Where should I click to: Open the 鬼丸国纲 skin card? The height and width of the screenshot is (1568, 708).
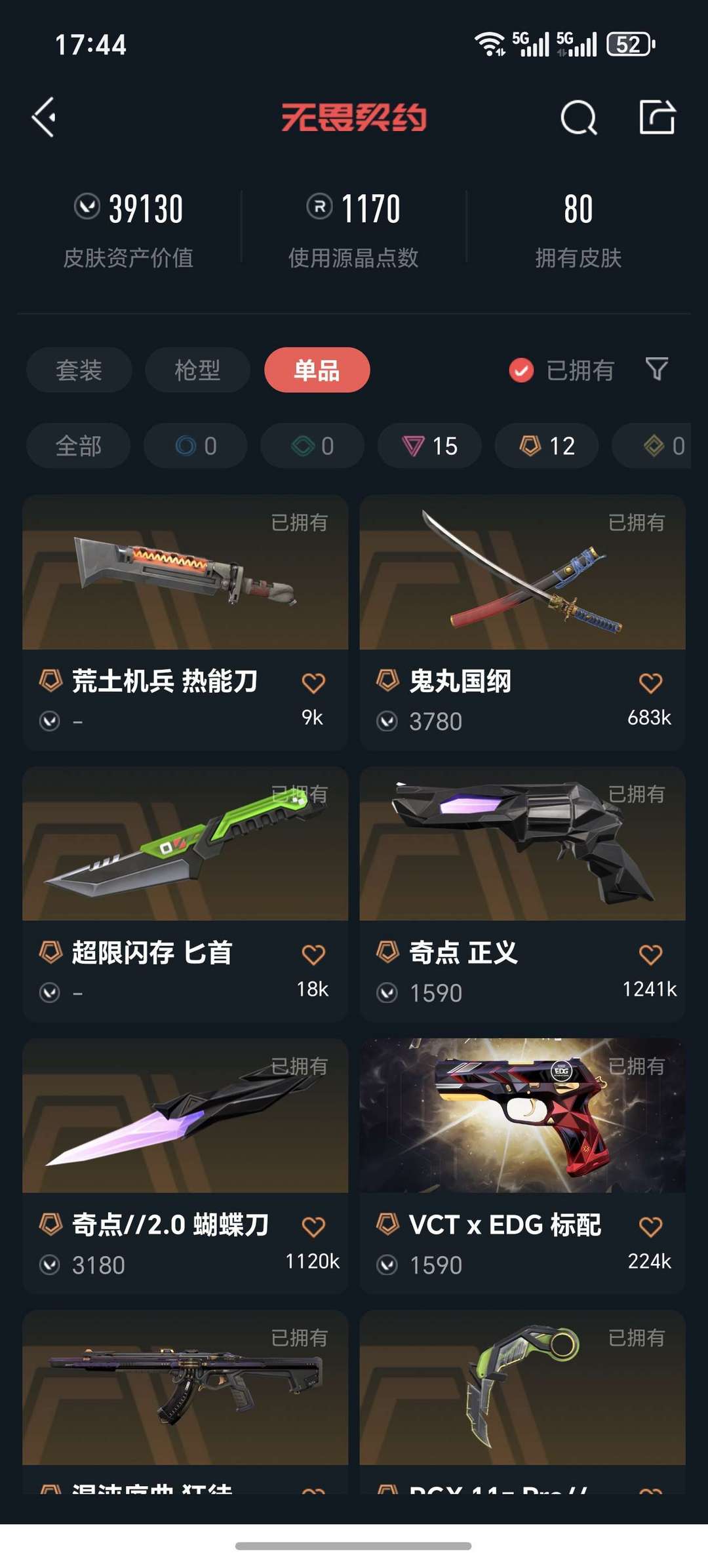(522, 623)
